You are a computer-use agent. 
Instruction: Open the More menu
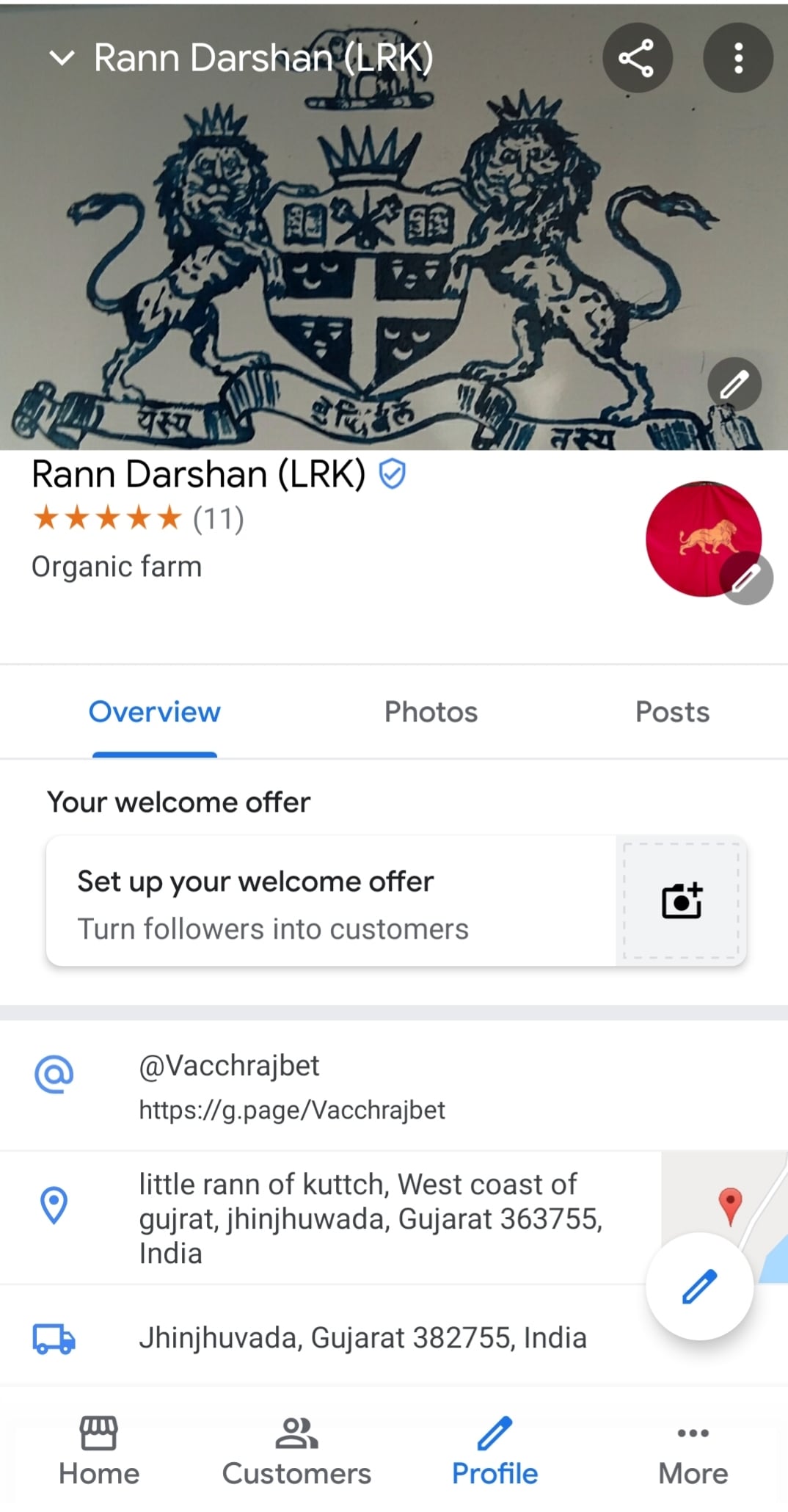tap(693, 1453)
